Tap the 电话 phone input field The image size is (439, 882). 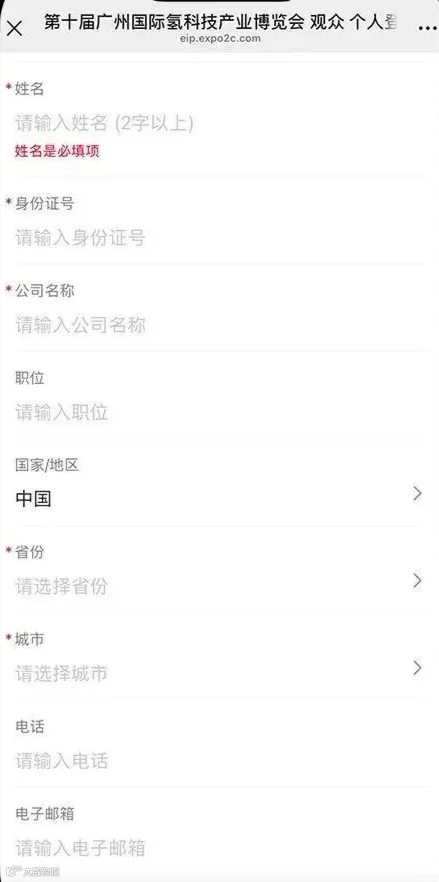(x=218, y=761)
